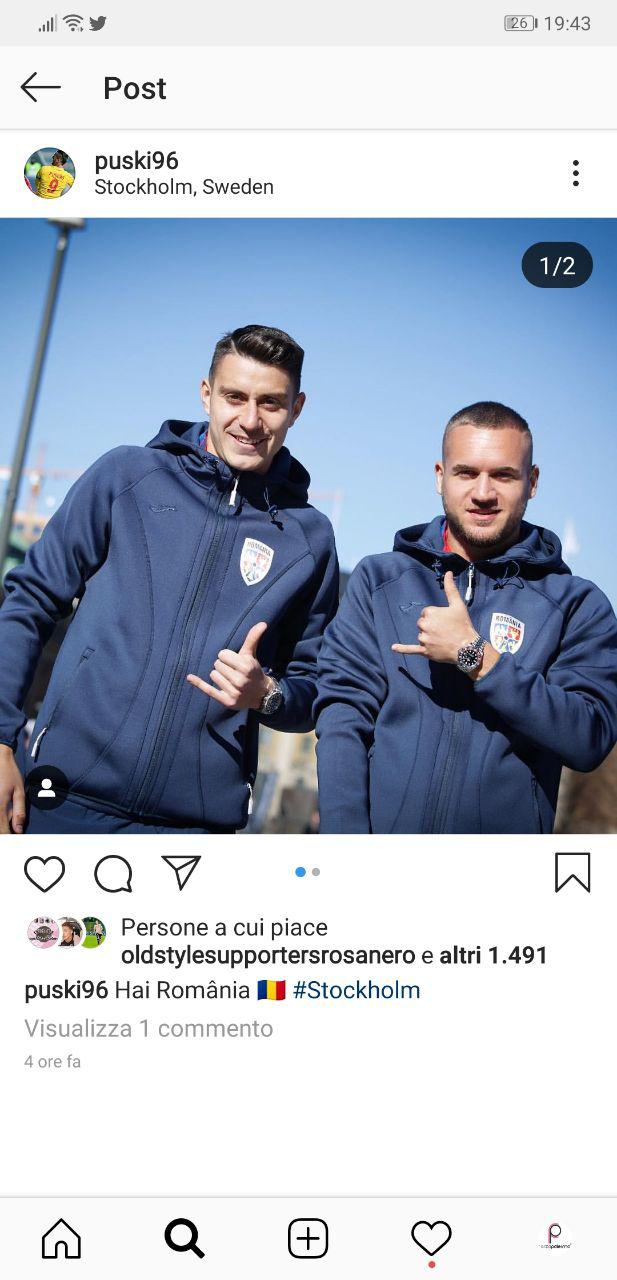The image size is (617, 1280).
Task: Save this post to bookmarks
Action: (x=572, y=872)
